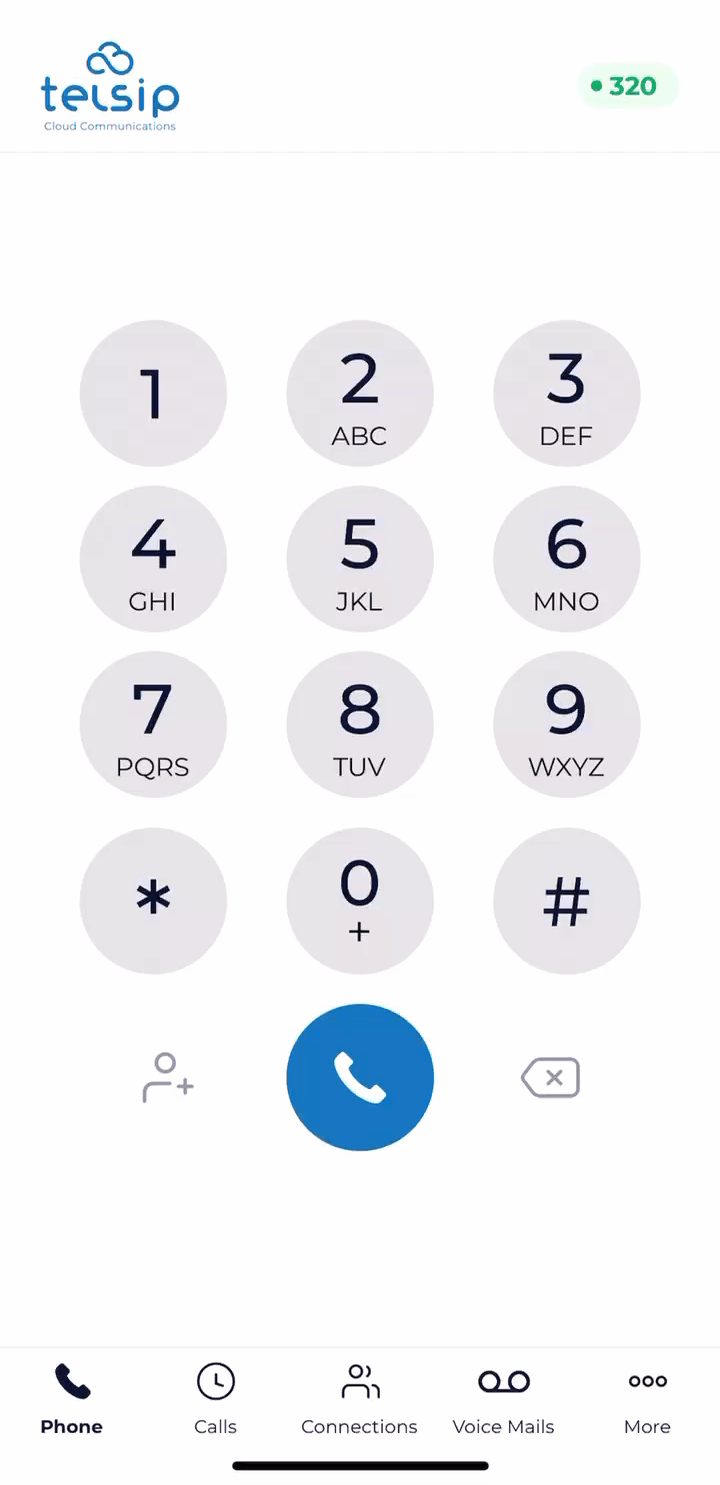Dial the 8 TUV key

pyautogui.click(x=360, y=725)
